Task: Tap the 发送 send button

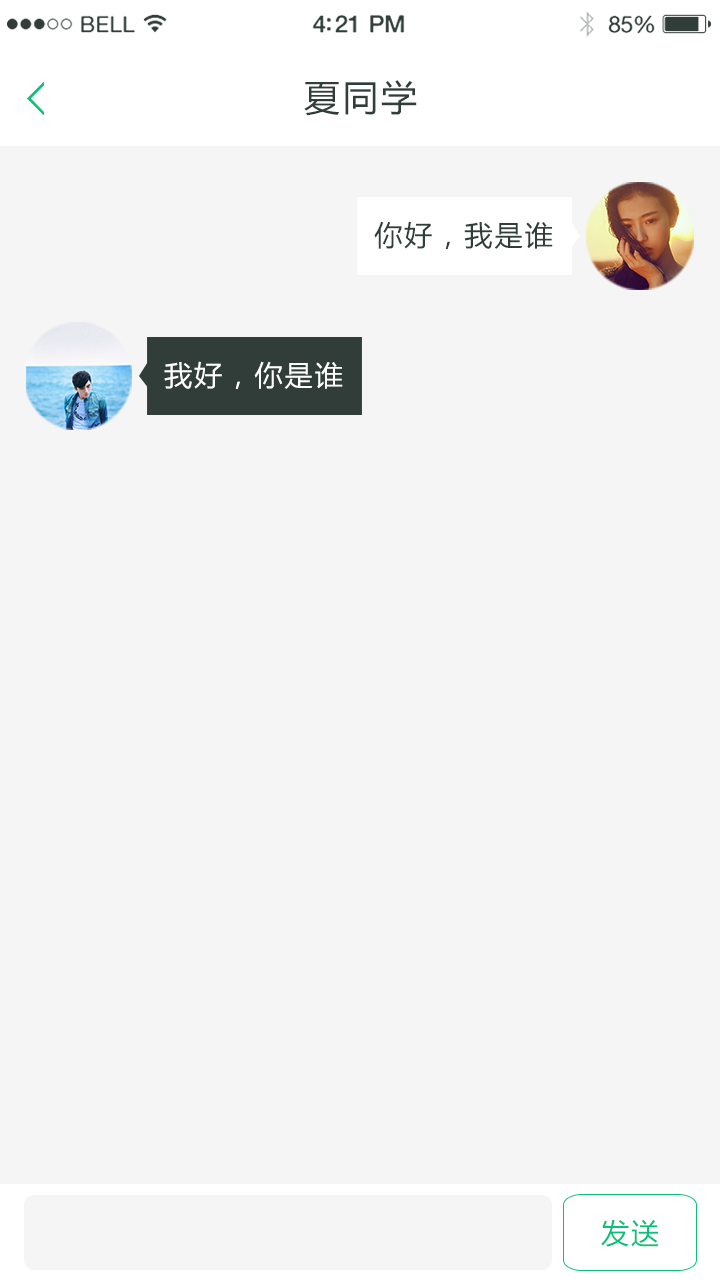Action: pos(630,1232)
